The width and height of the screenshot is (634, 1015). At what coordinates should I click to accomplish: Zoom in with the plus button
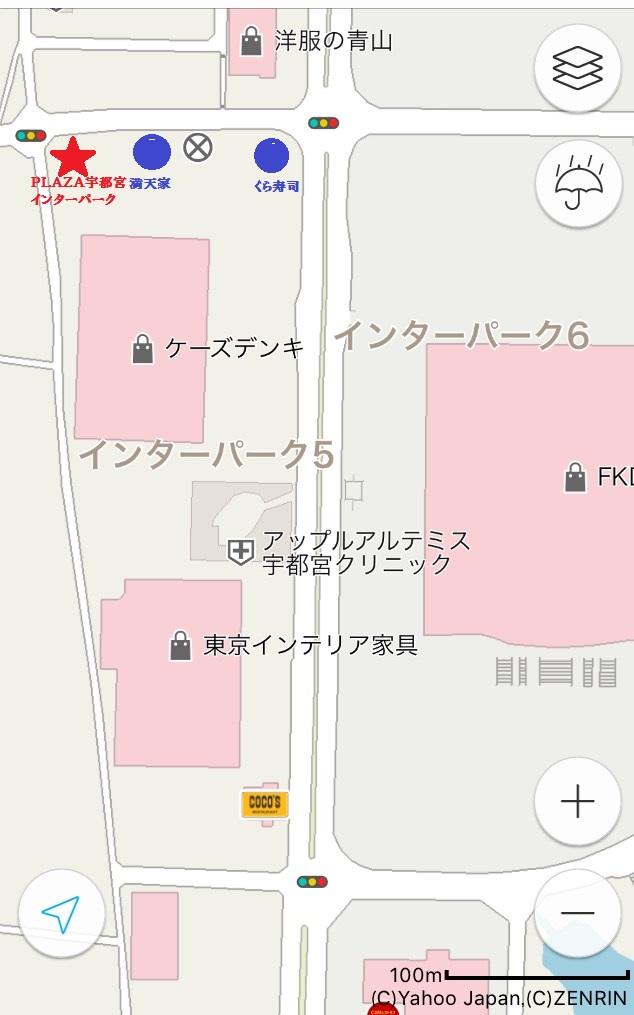578,802
